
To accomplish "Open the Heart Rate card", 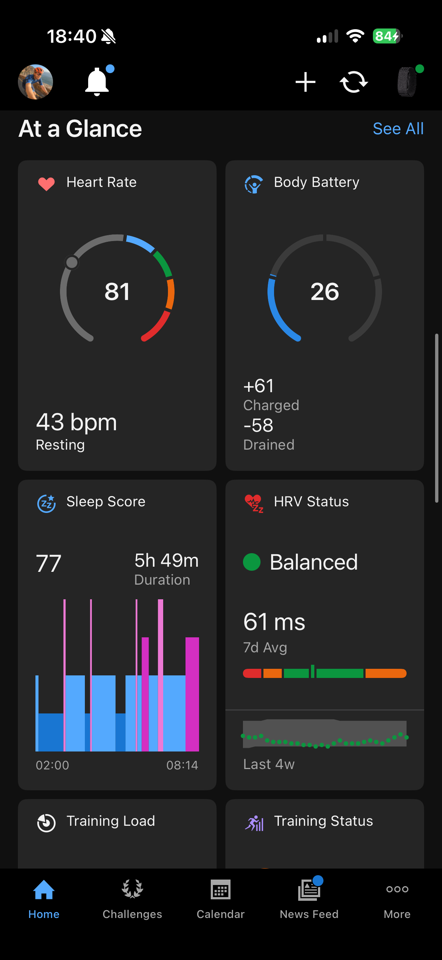I will click(x=117, y=315).
